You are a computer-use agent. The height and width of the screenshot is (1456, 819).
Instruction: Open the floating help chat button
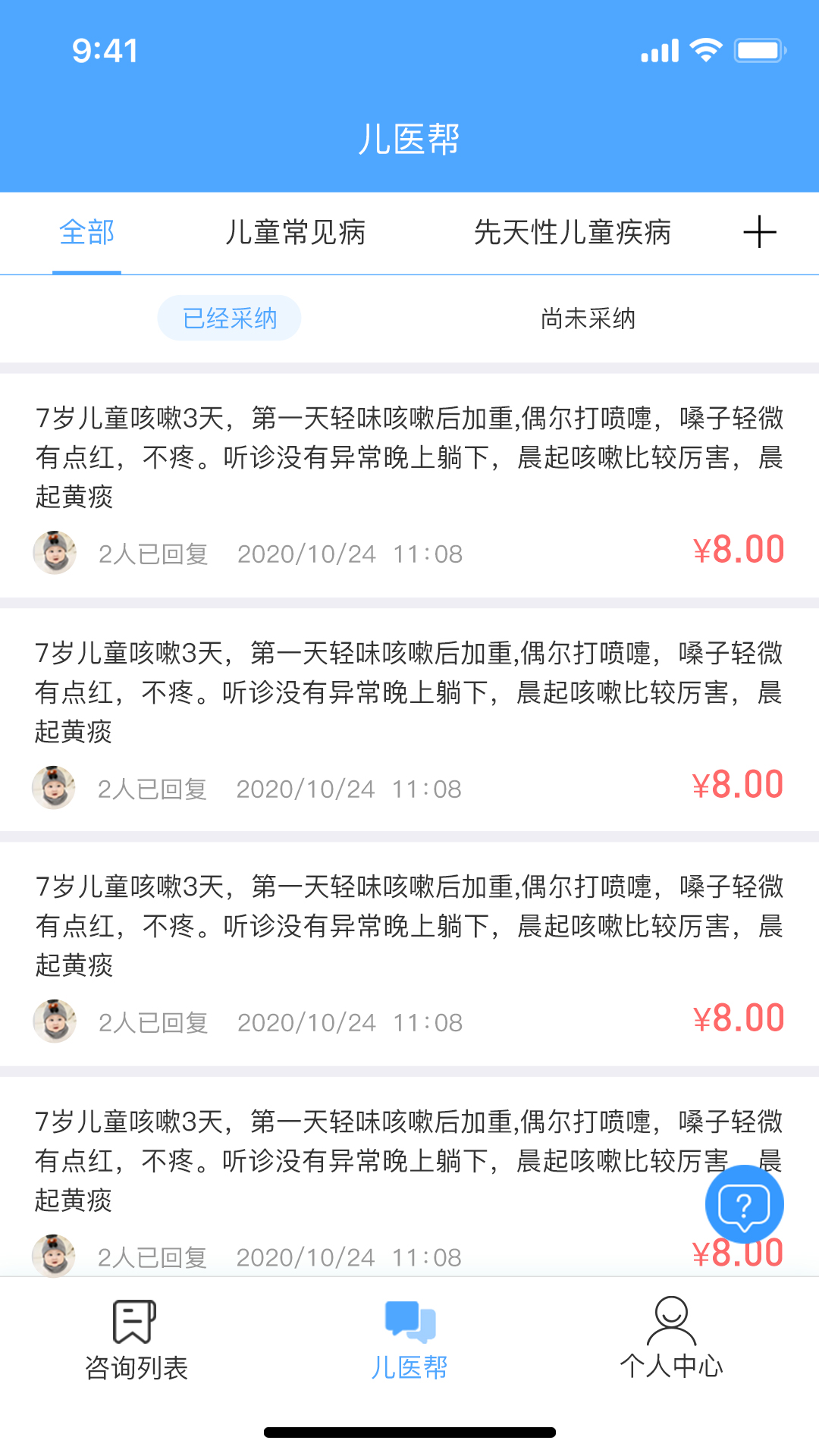pyautogui.click(x=744, y=1204)
